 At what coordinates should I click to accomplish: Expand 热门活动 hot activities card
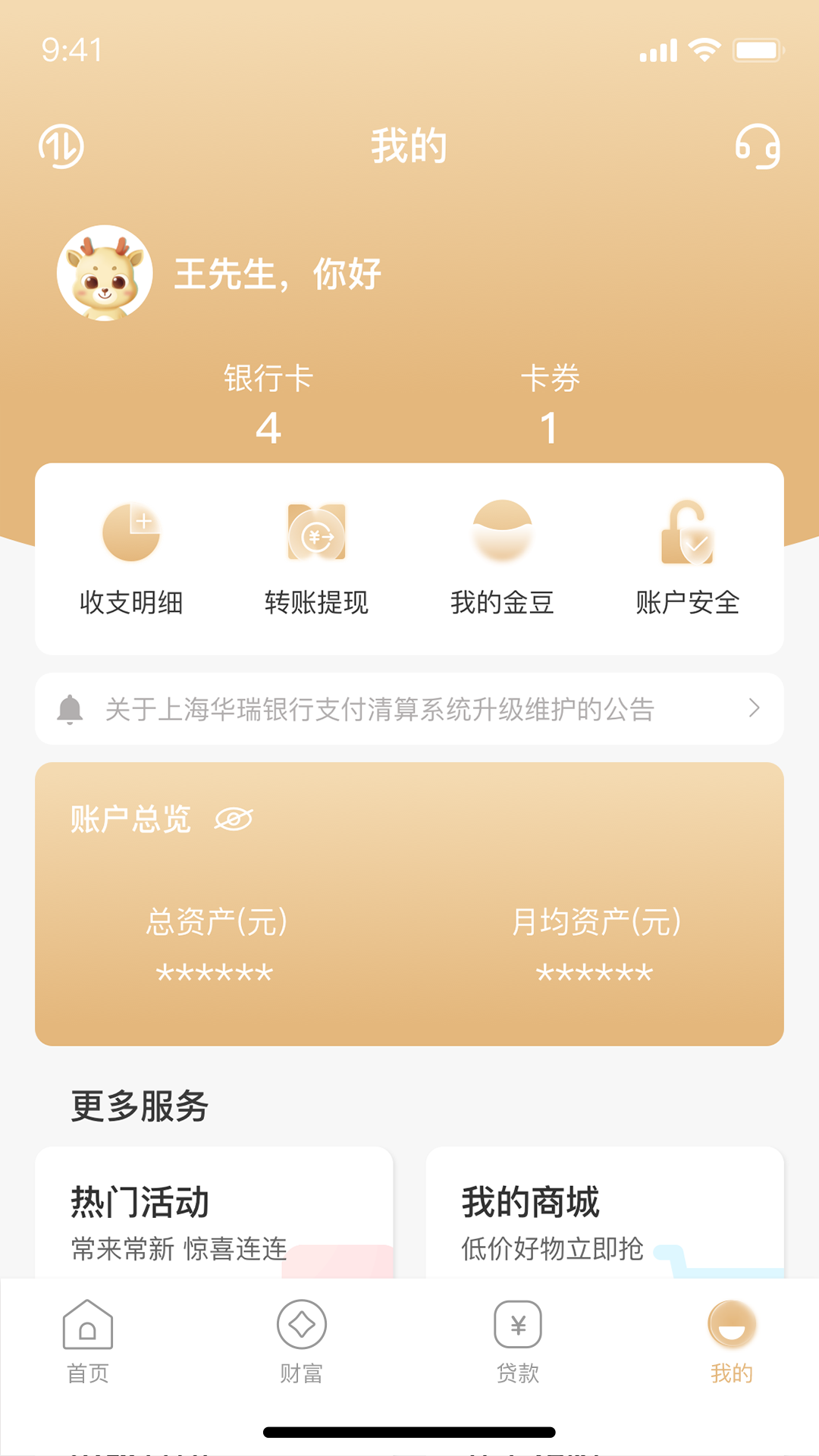pyautogui.click(x=215, y=1206)
